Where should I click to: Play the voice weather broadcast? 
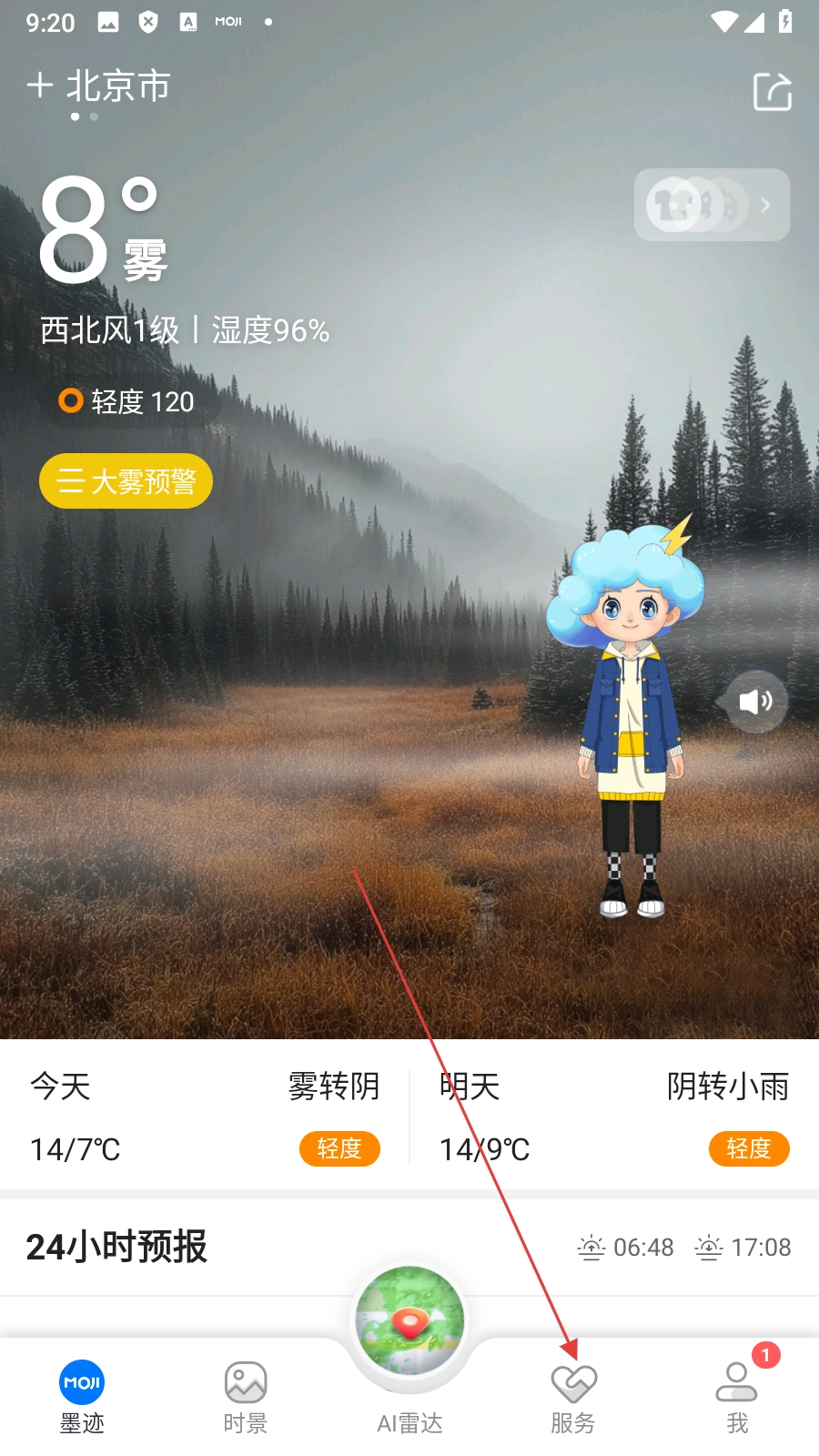(x=755, y=702)
